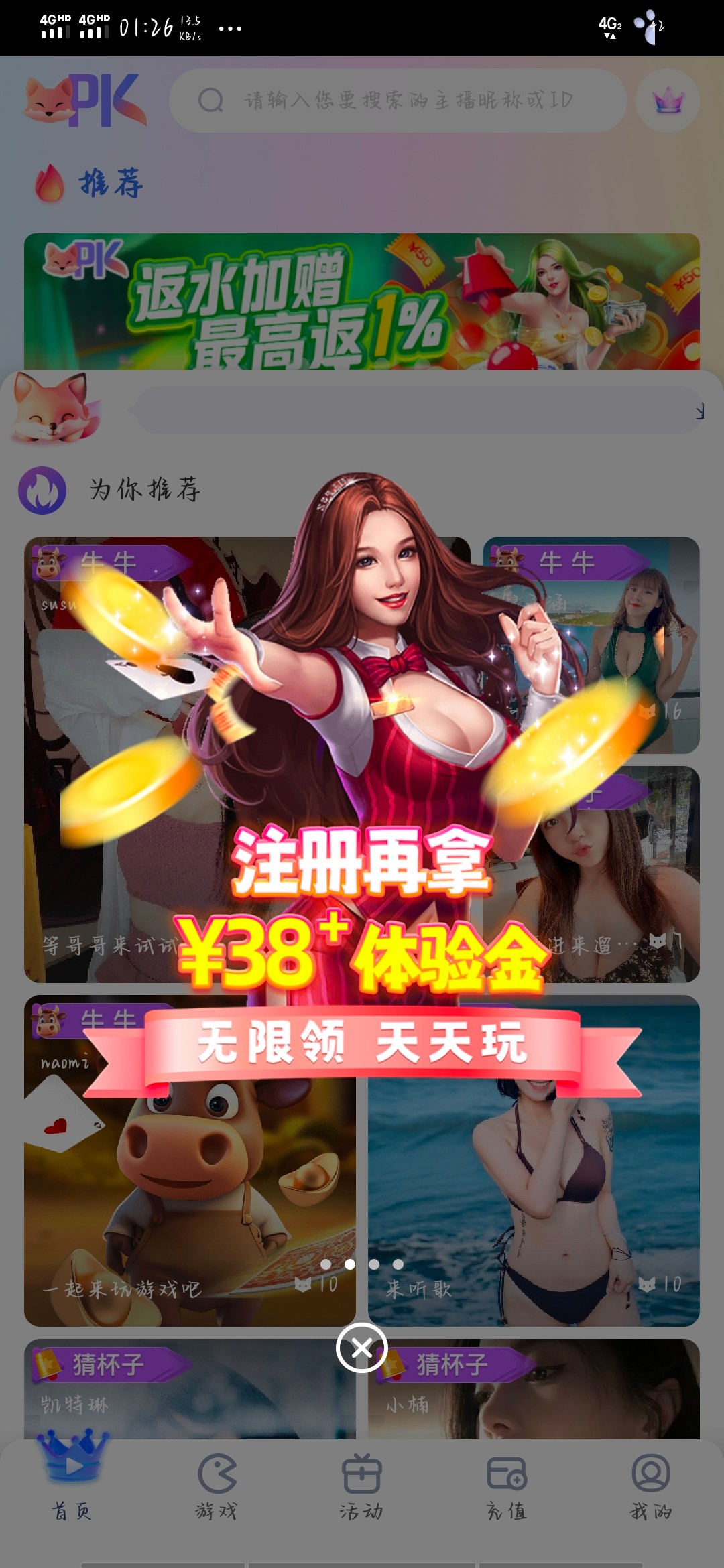This screenshot has width=724, height=1568.
Task: Open the 等哥哥来试试 牛牛 live room
Action: (x=247, y=760)
